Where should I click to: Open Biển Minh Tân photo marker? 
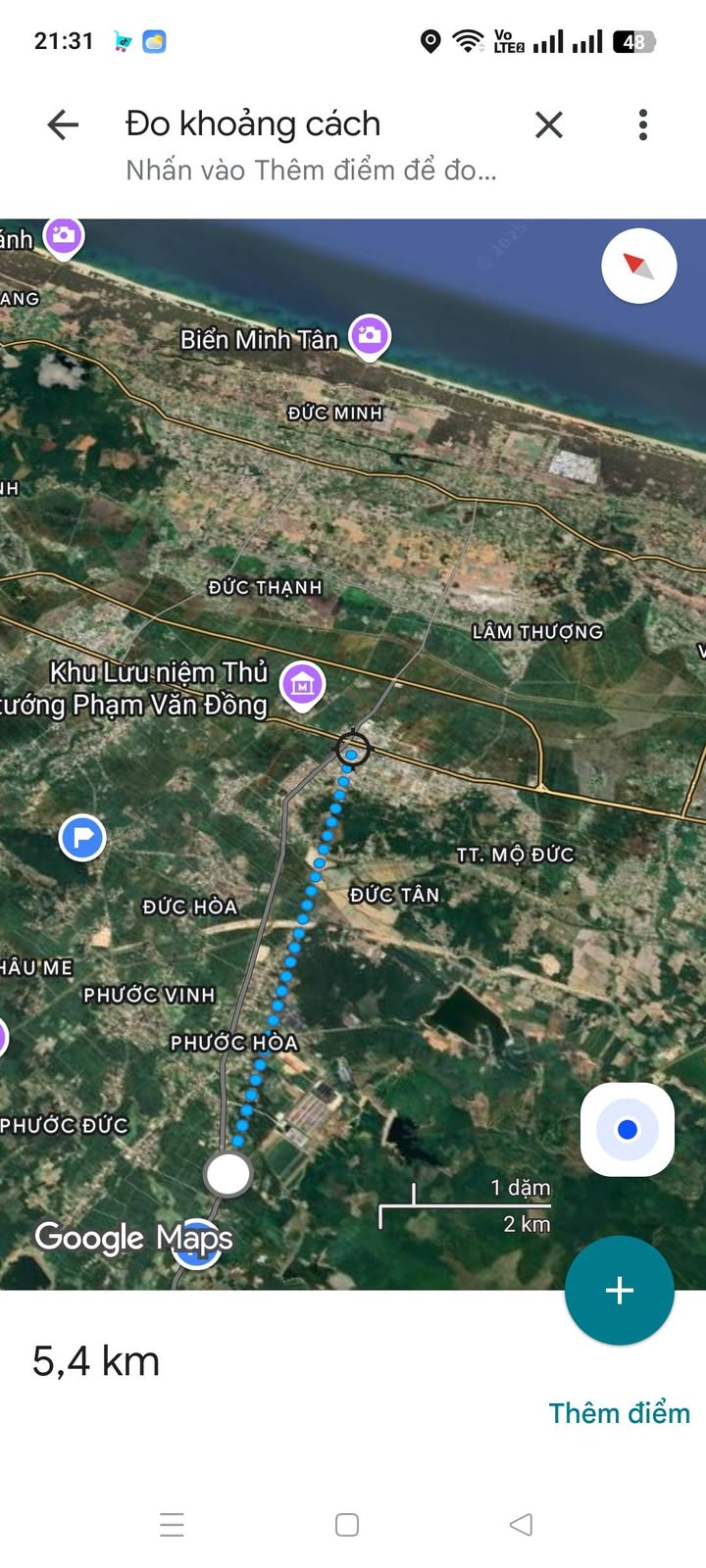(370, 336)
